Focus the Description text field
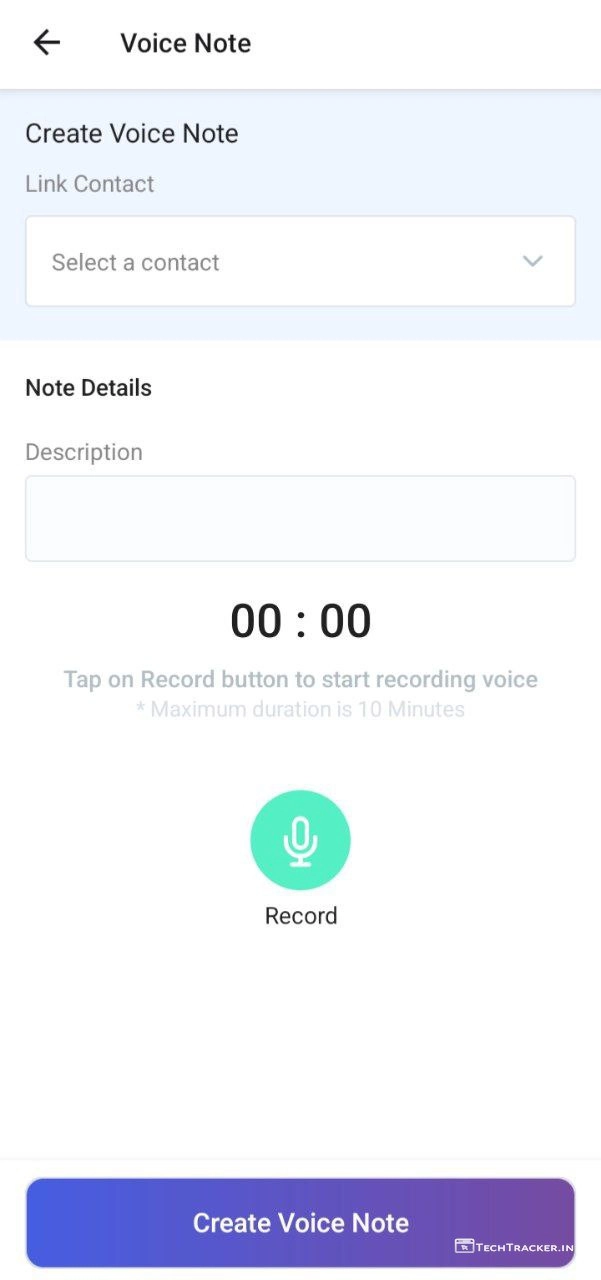Image resolution: width=601 pixels, height=1280 pixels. click(x=300, y=518)
